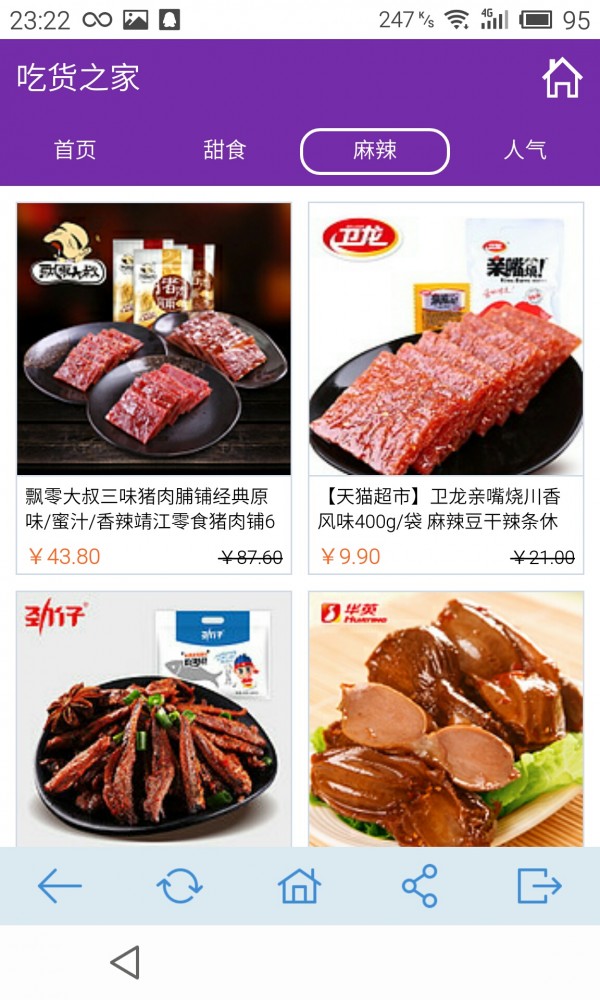This screenshot has height=1000, width=600.
Task: Exit the app via the bottom toolbar
Action: tap(539, 886)
